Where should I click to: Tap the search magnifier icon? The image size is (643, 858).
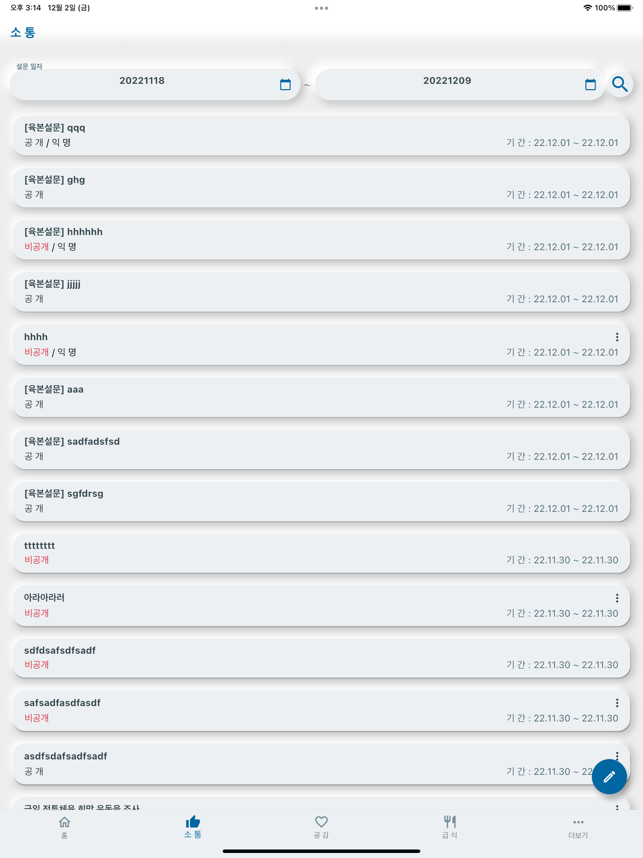[x=620, y=85]
